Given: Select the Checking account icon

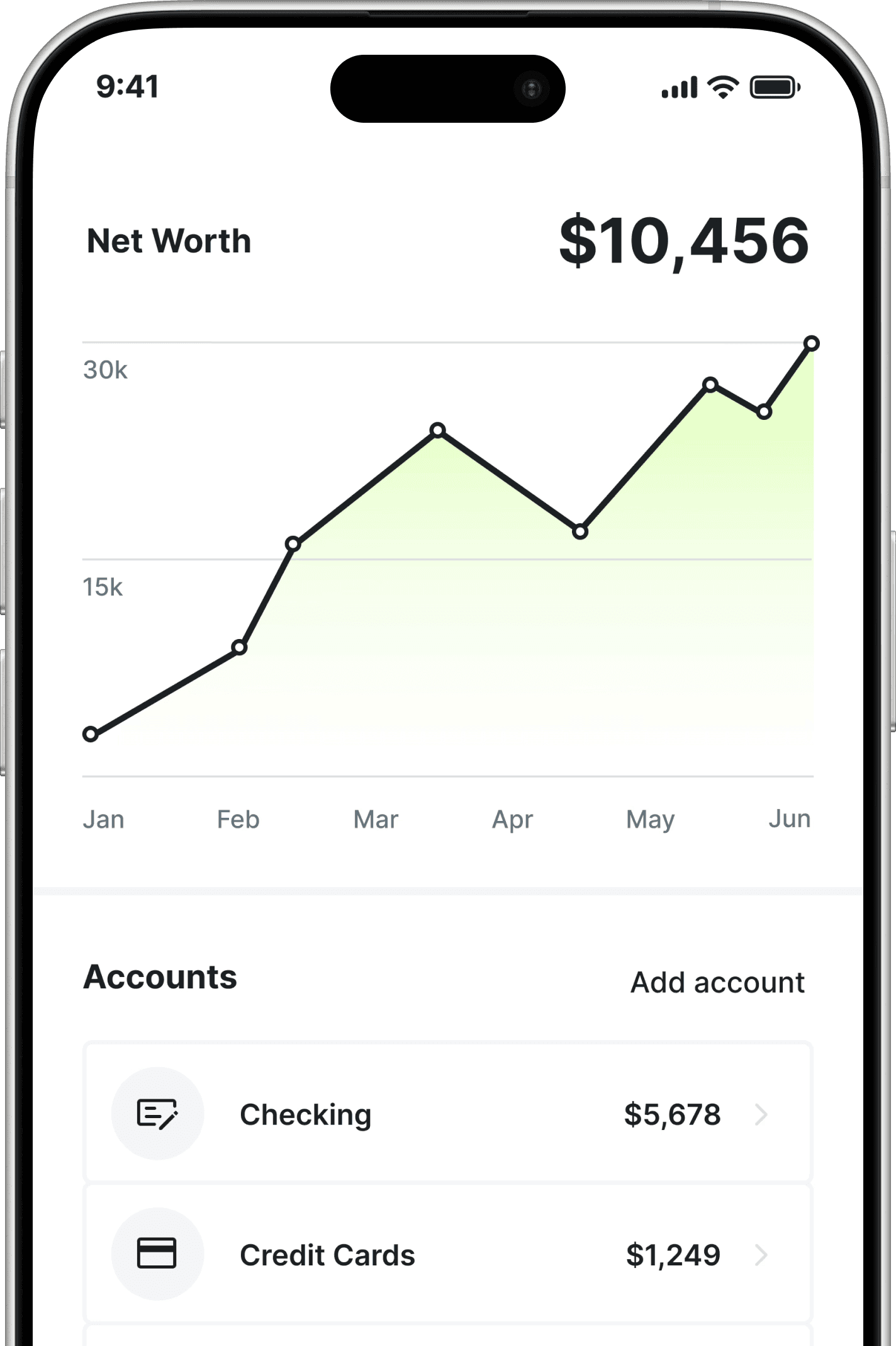Looking at the screenshot, I should tap(157, 1114).
